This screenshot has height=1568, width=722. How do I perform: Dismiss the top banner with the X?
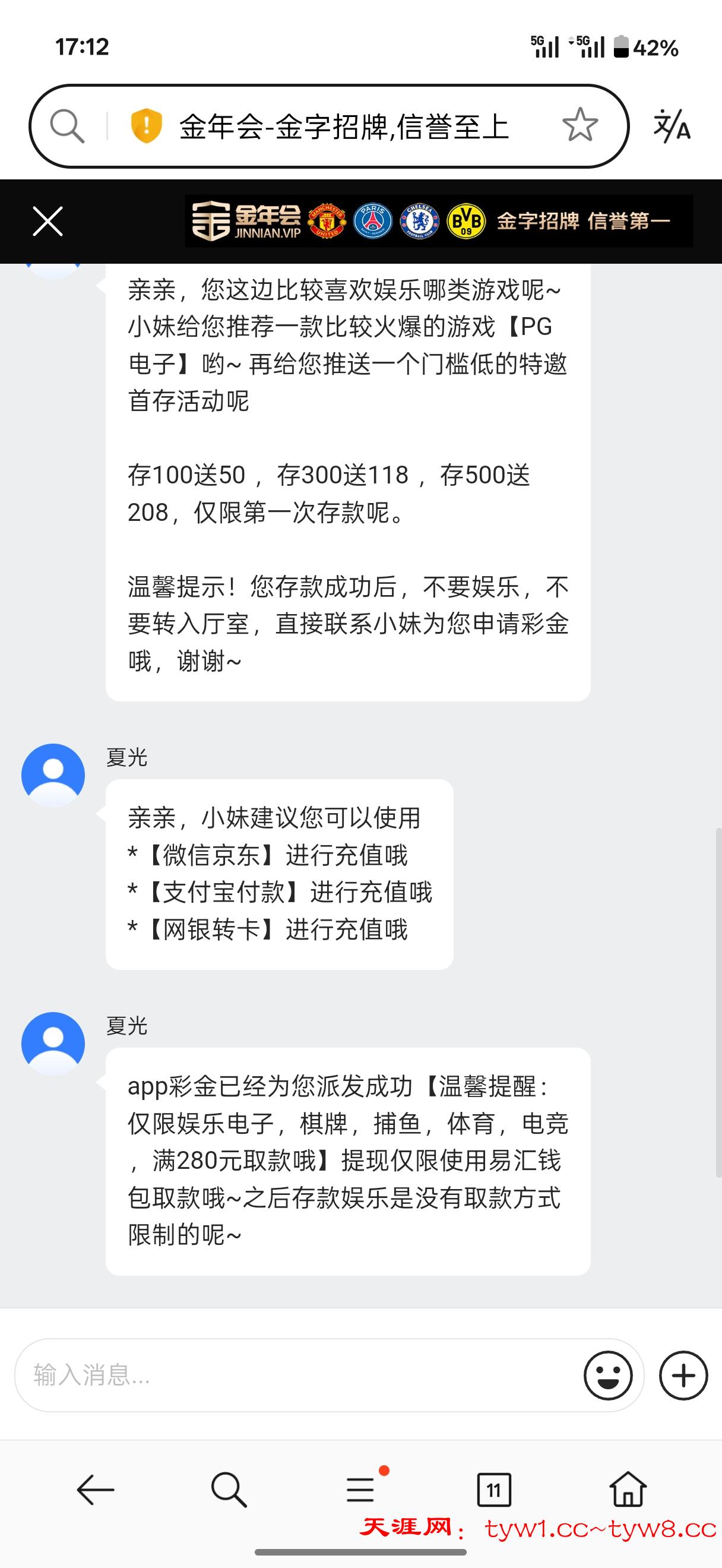click(48, 223)
